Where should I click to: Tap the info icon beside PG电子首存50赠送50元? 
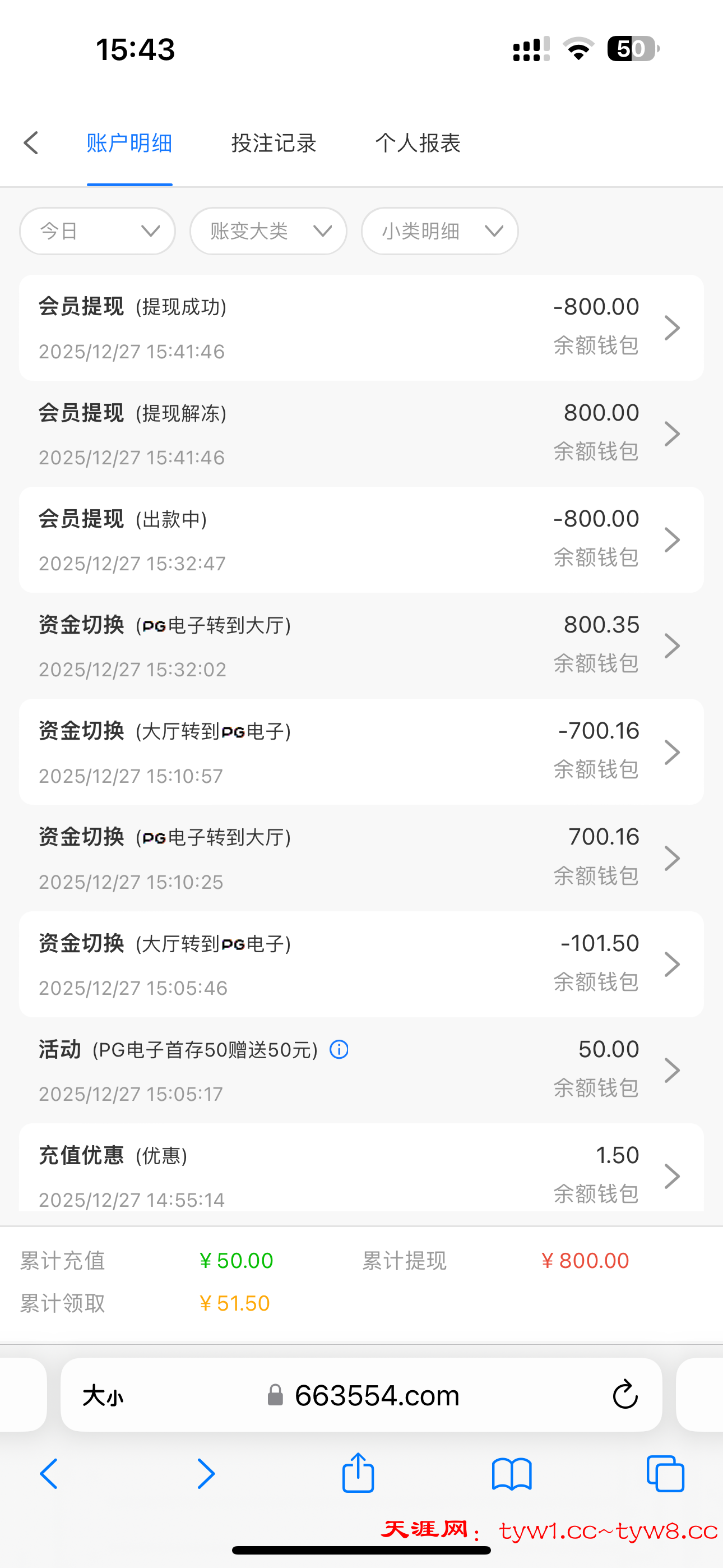point(339,1049)
